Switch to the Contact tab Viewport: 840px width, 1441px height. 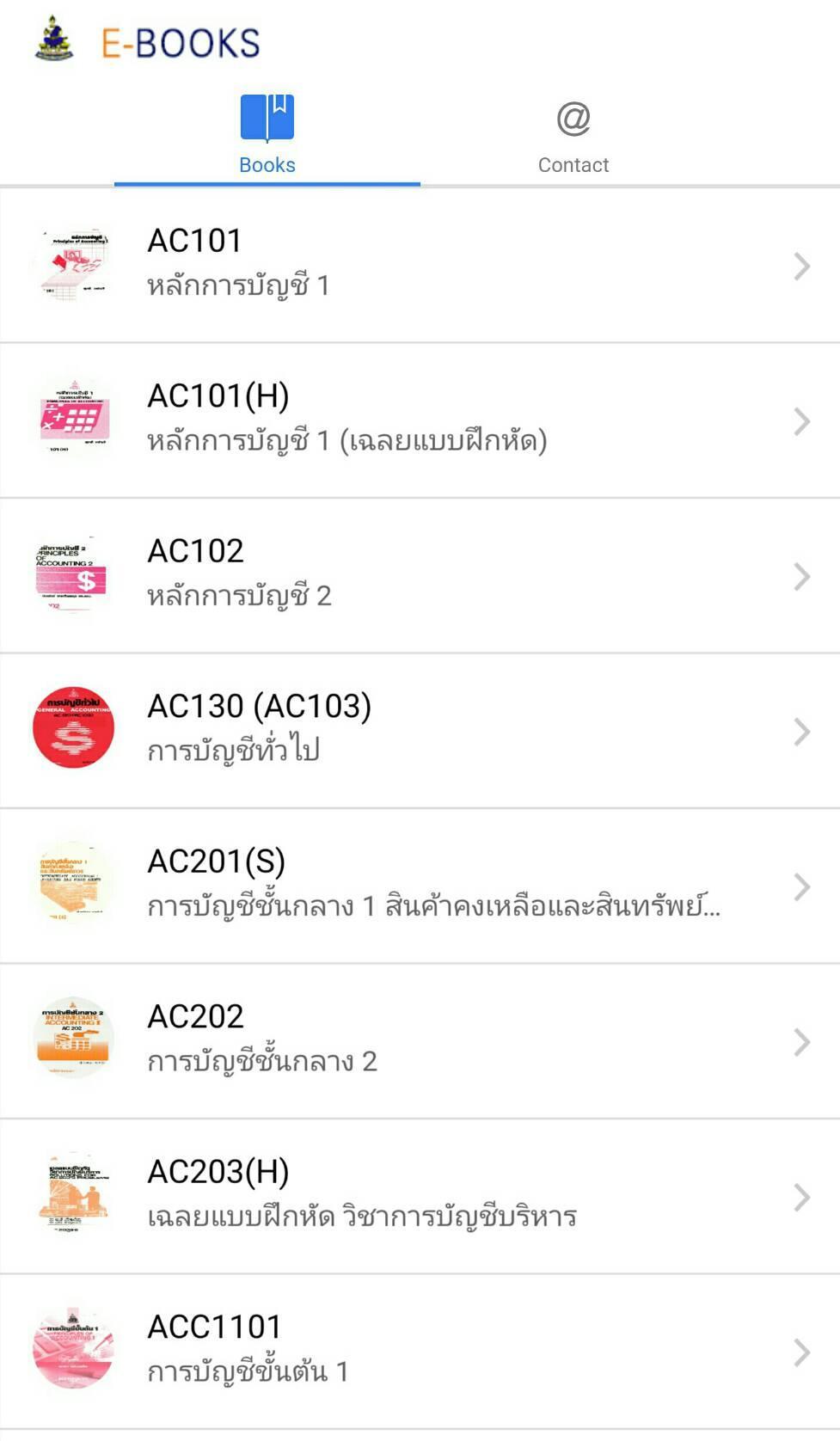[x=573, y=135]
